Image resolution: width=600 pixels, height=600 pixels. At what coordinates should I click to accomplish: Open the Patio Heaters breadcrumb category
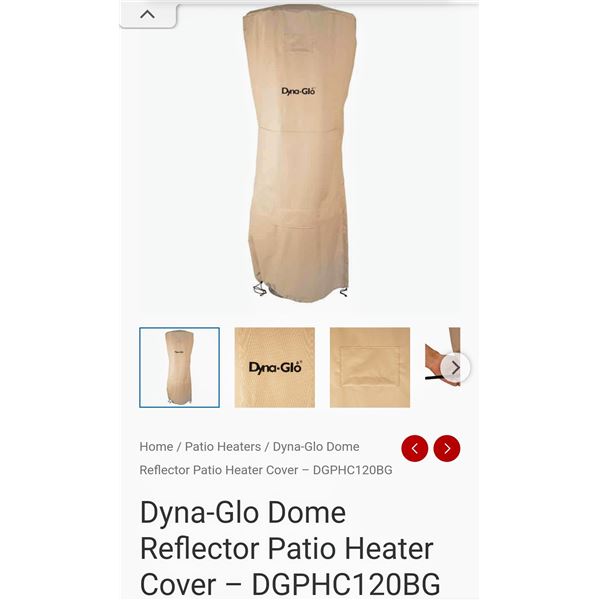coord(223,447)
